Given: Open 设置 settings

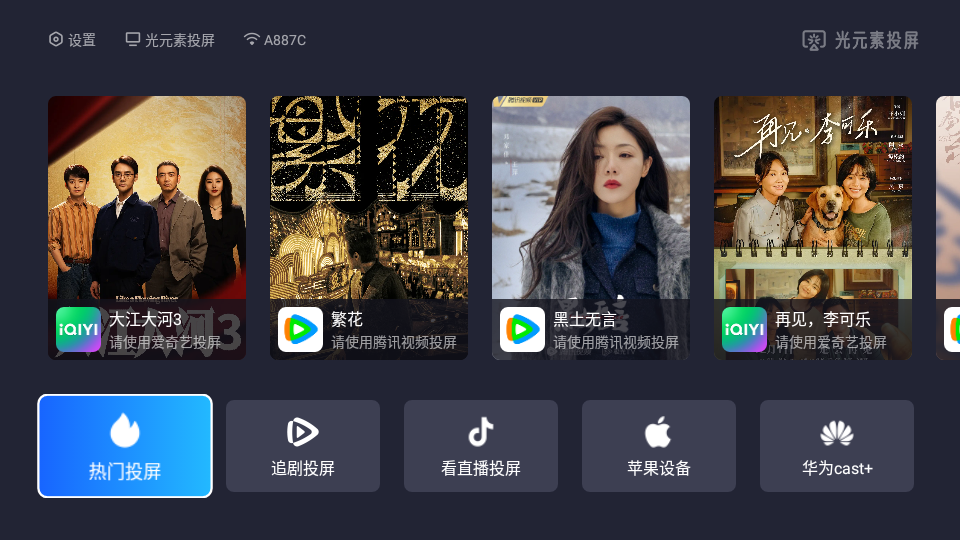Looking at the screenshot, I should point(72,40).
